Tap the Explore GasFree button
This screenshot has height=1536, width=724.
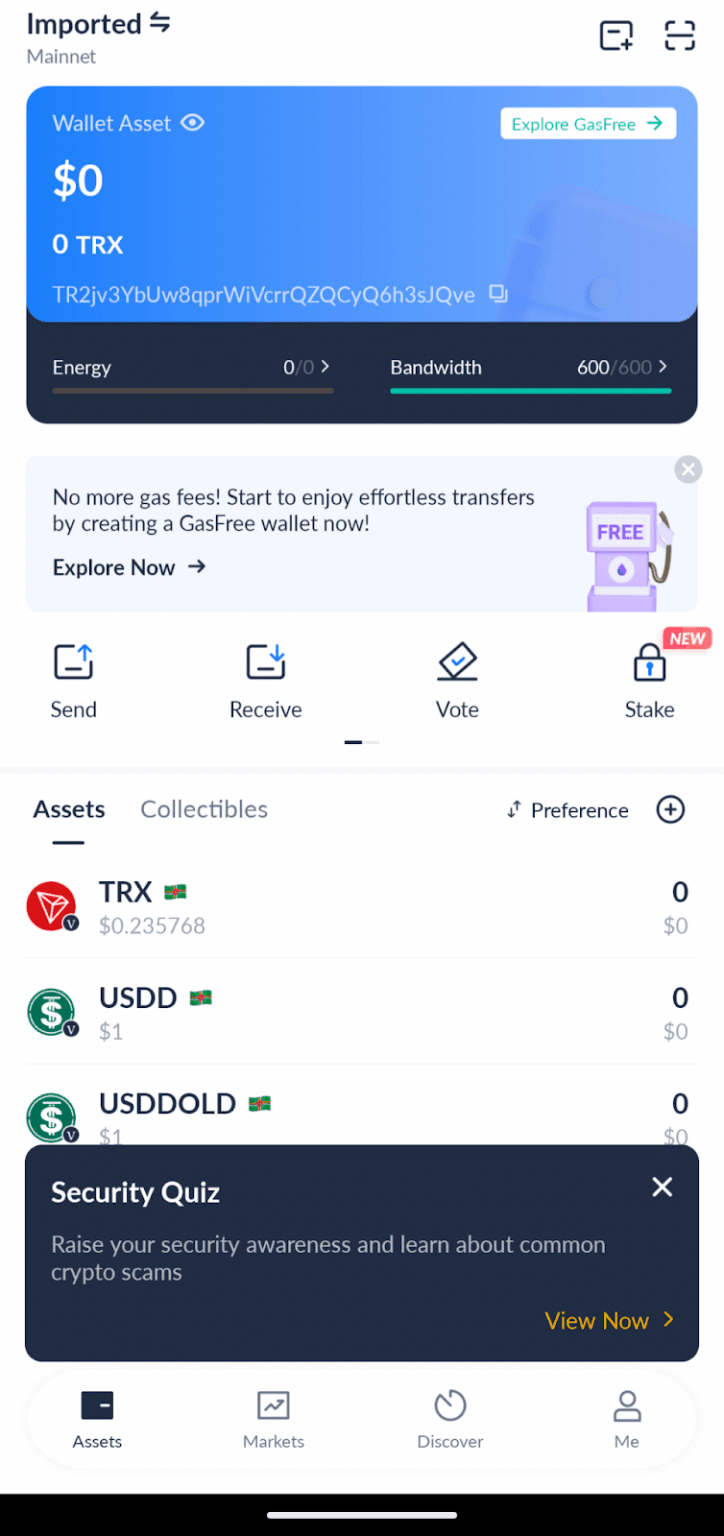(588, 123)
